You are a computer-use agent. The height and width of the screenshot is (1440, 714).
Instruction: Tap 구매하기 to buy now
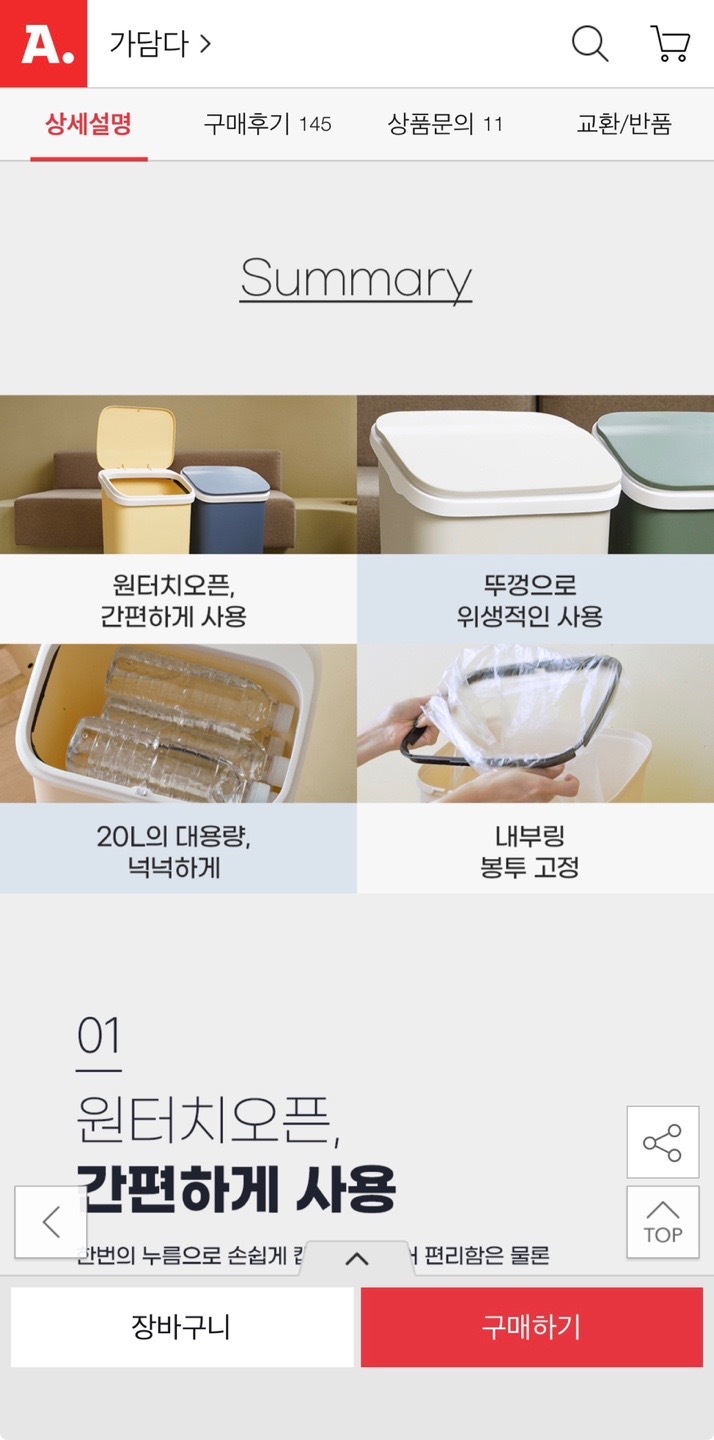[x=531, y=1327]
